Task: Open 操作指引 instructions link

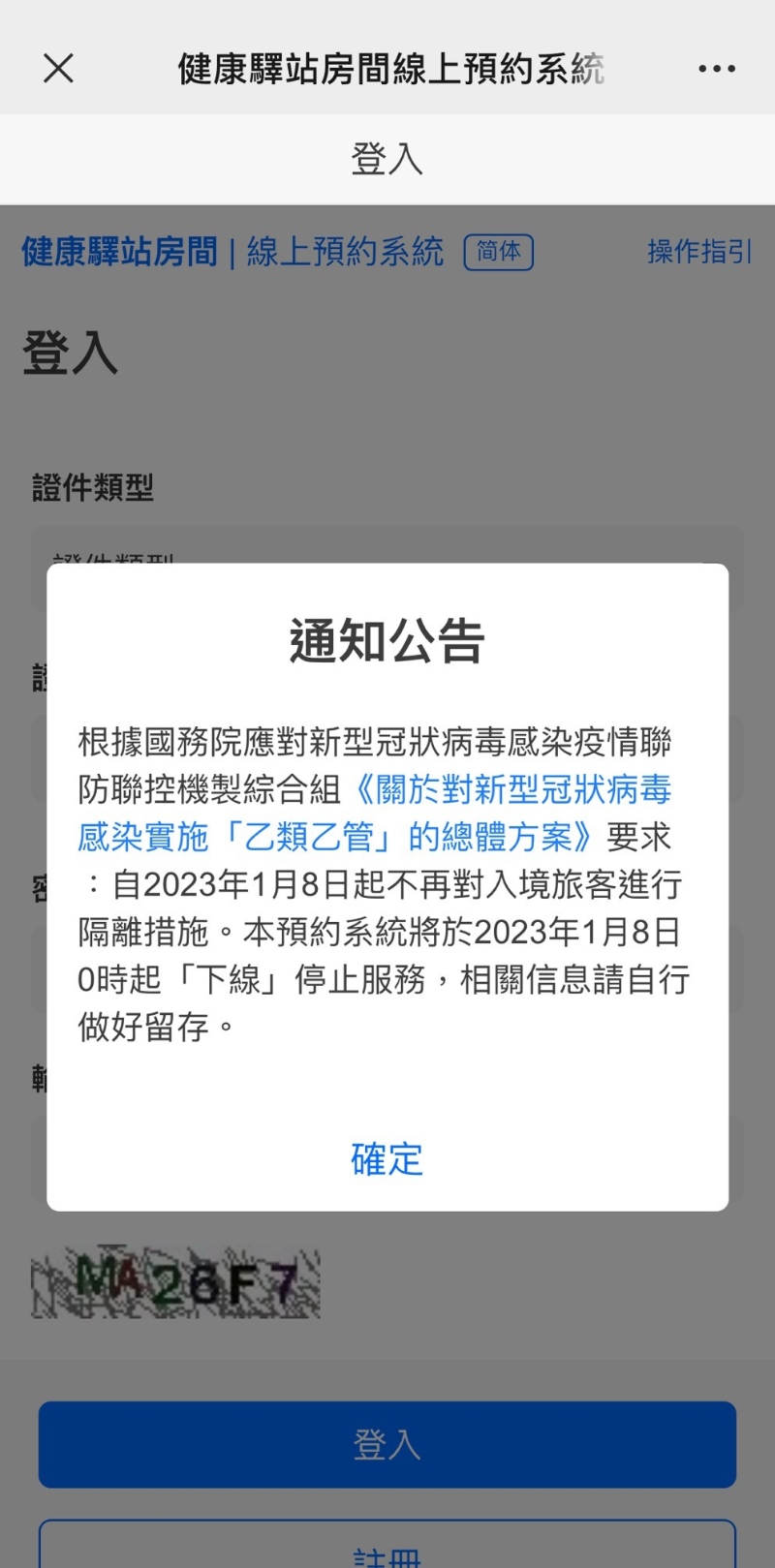Action: coord(698,252)
